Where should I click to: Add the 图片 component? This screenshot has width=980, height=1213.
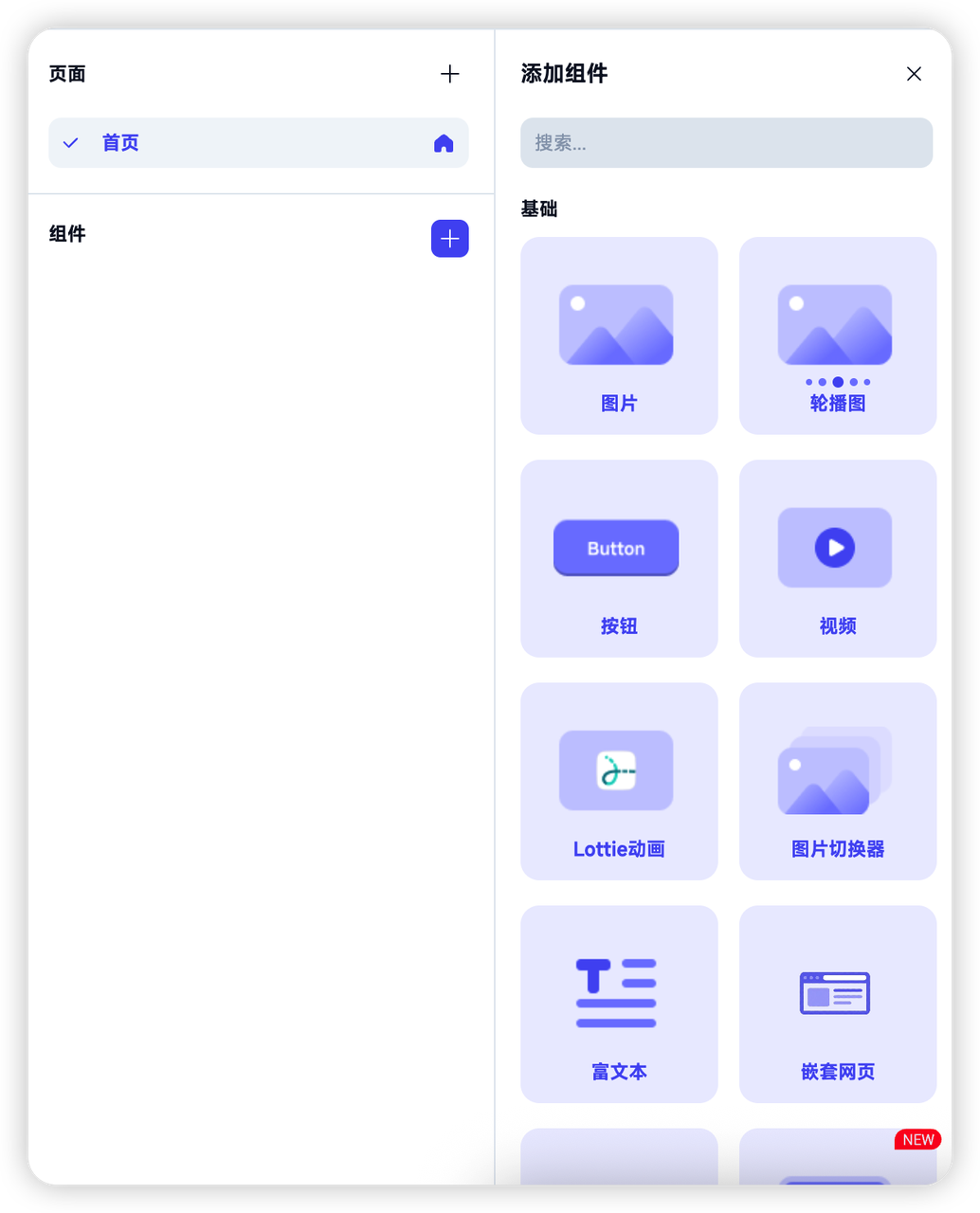pyautogui.click(x=619, y=335)
